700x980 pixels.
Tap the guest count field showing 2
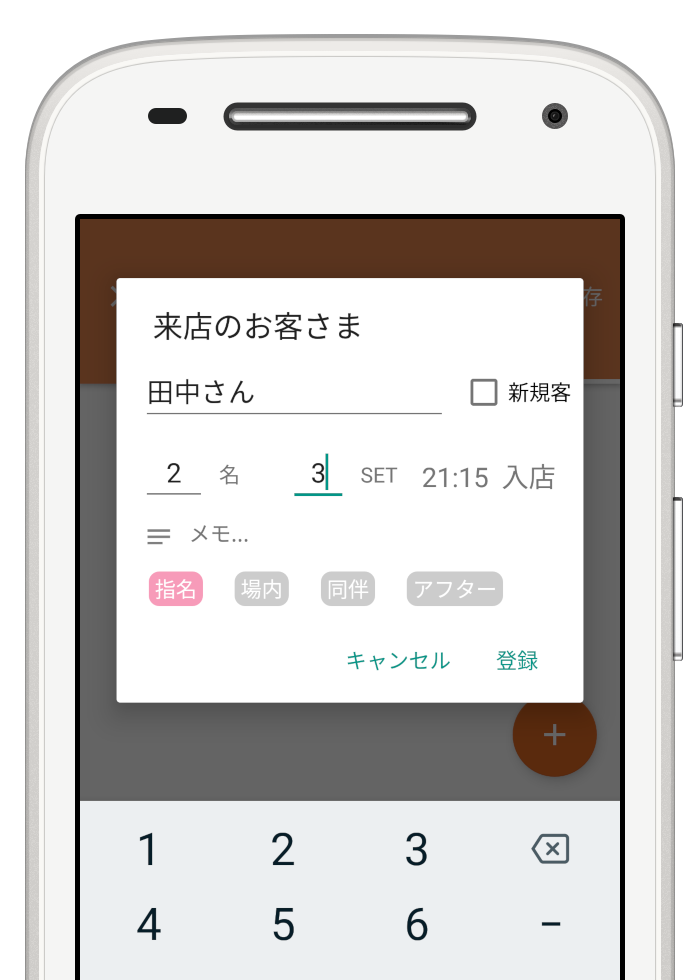click(174, 474)
